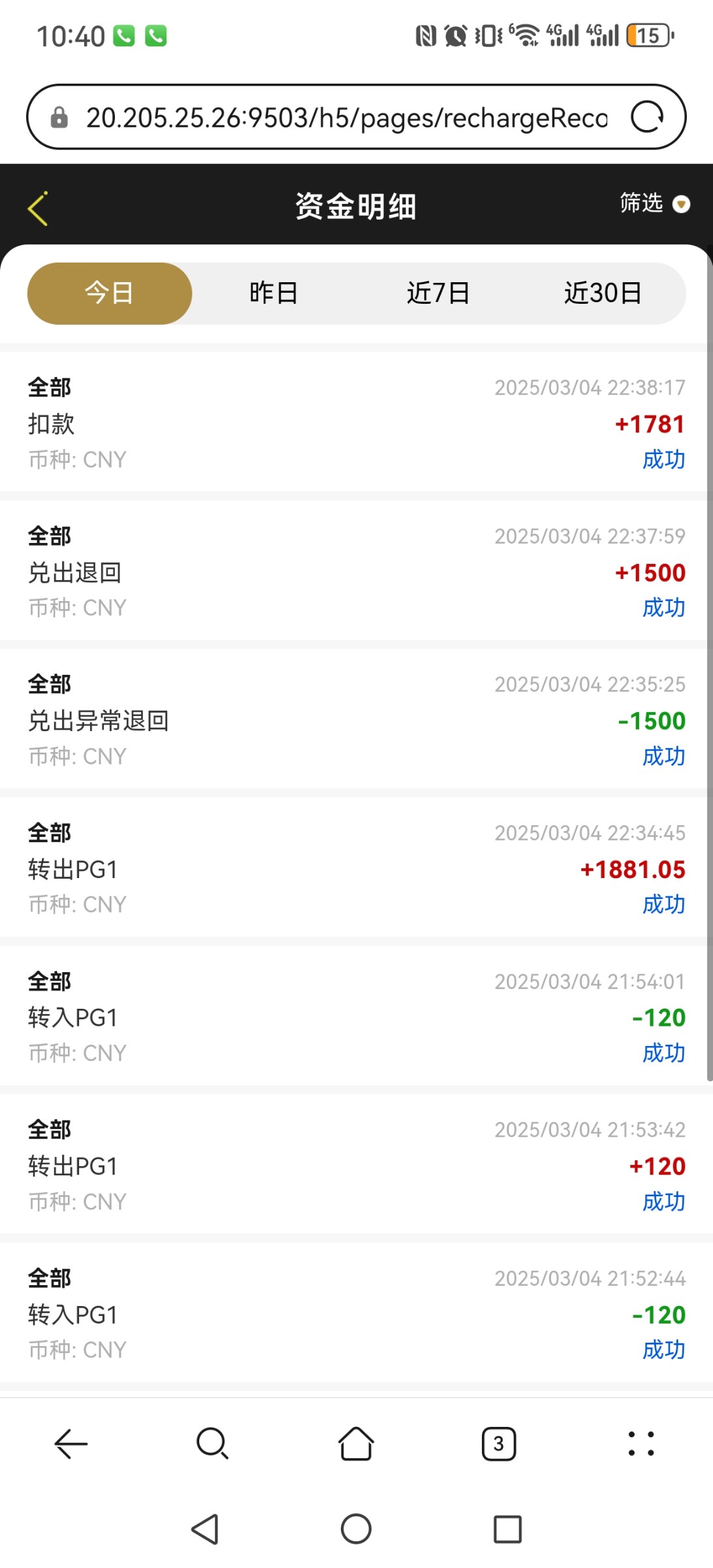Go back in the browser toolbar
Screen dimensions: 713x1568
(x=71, y=1444)
